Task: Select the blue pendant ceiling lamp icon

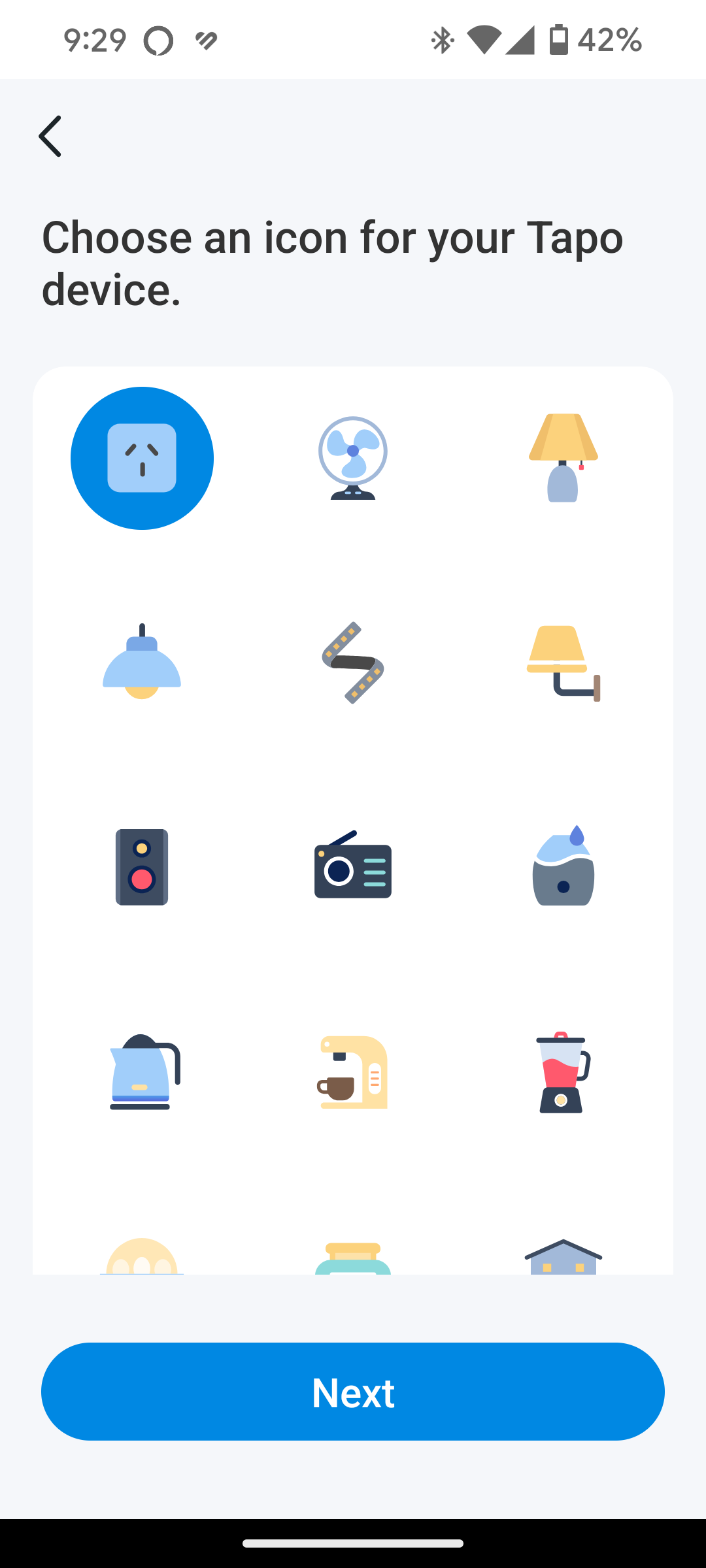Action: pyautogui.click(x=142, y=661)
